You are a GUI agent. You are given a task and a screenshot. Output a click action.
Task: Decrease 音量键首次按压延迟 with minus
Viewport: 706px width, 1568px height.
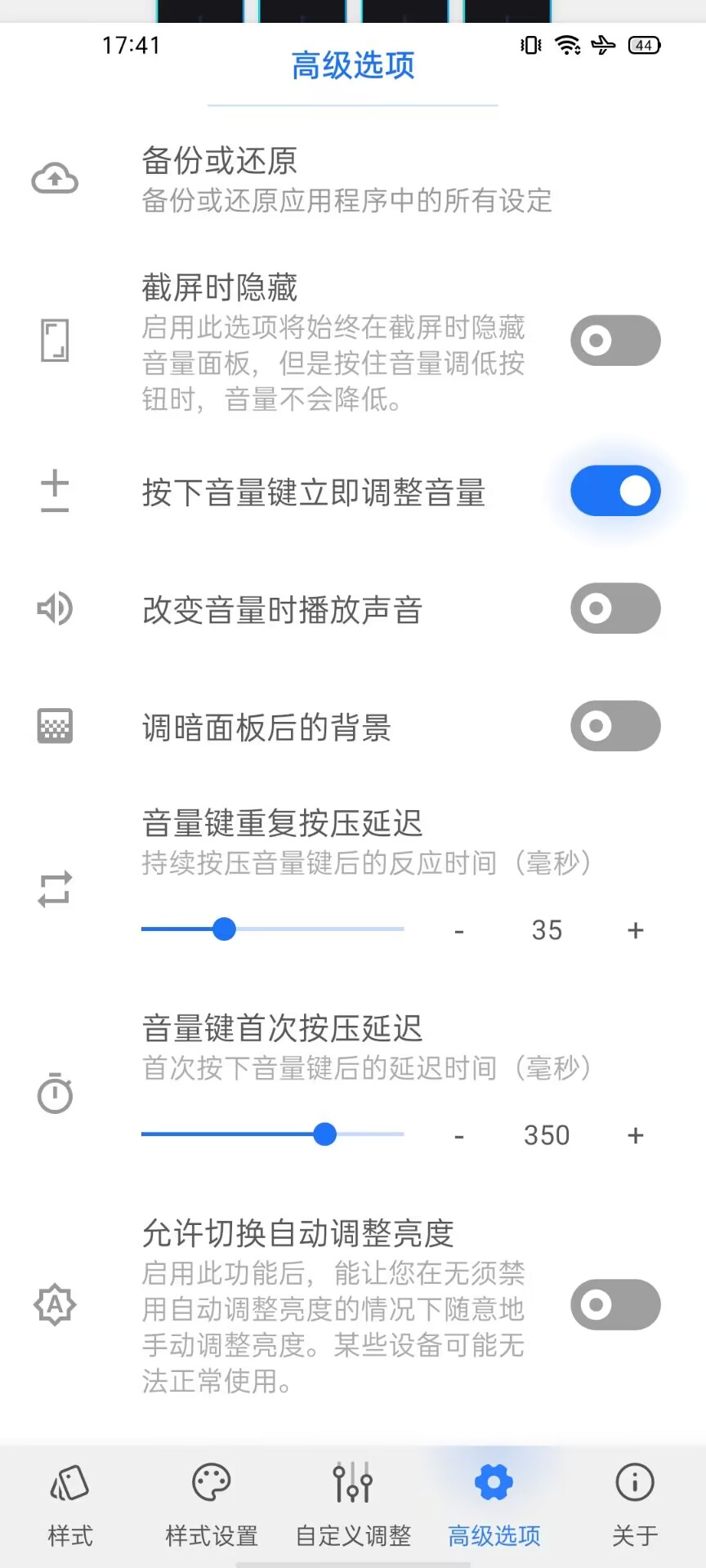[x=459, y=1135]
